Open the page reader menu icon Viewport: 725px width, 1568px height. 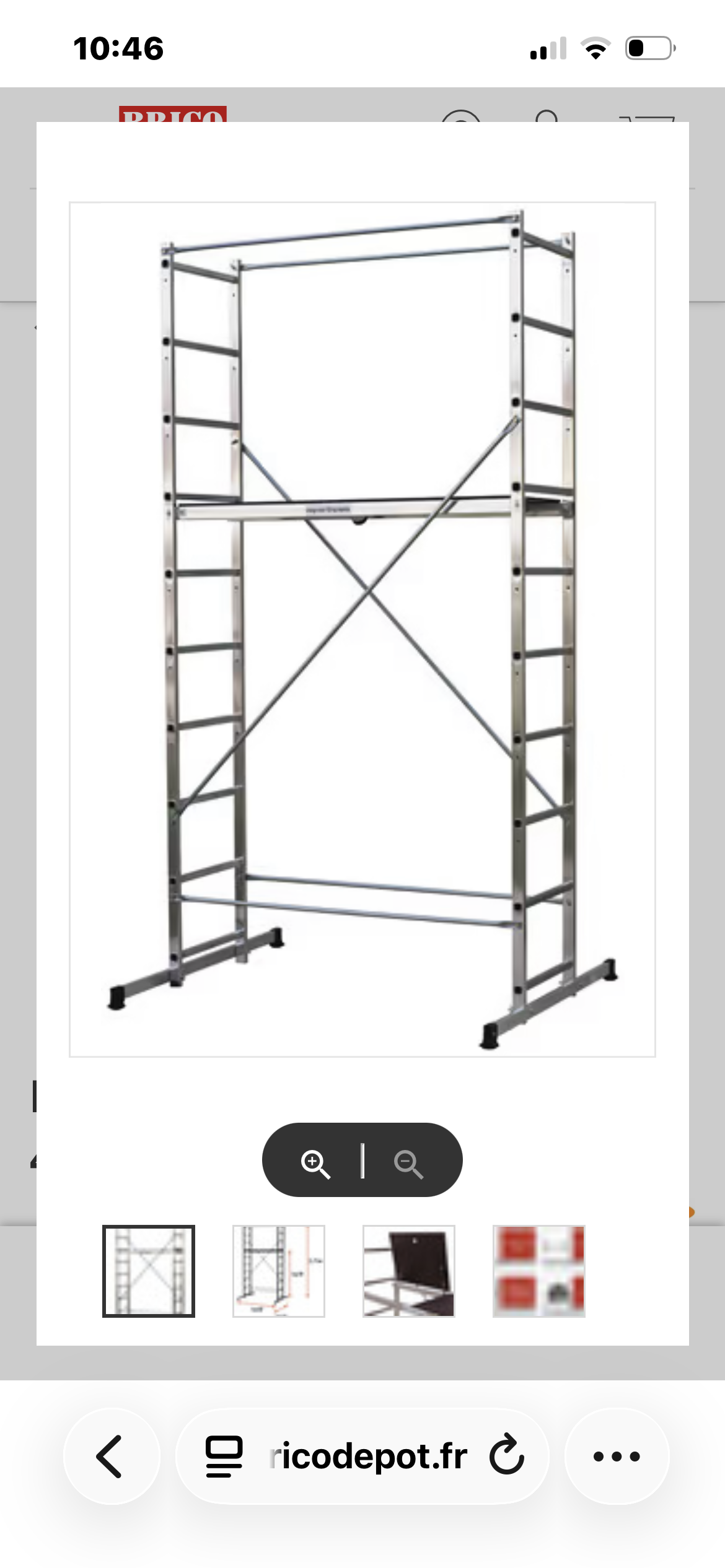[224, 1456]
